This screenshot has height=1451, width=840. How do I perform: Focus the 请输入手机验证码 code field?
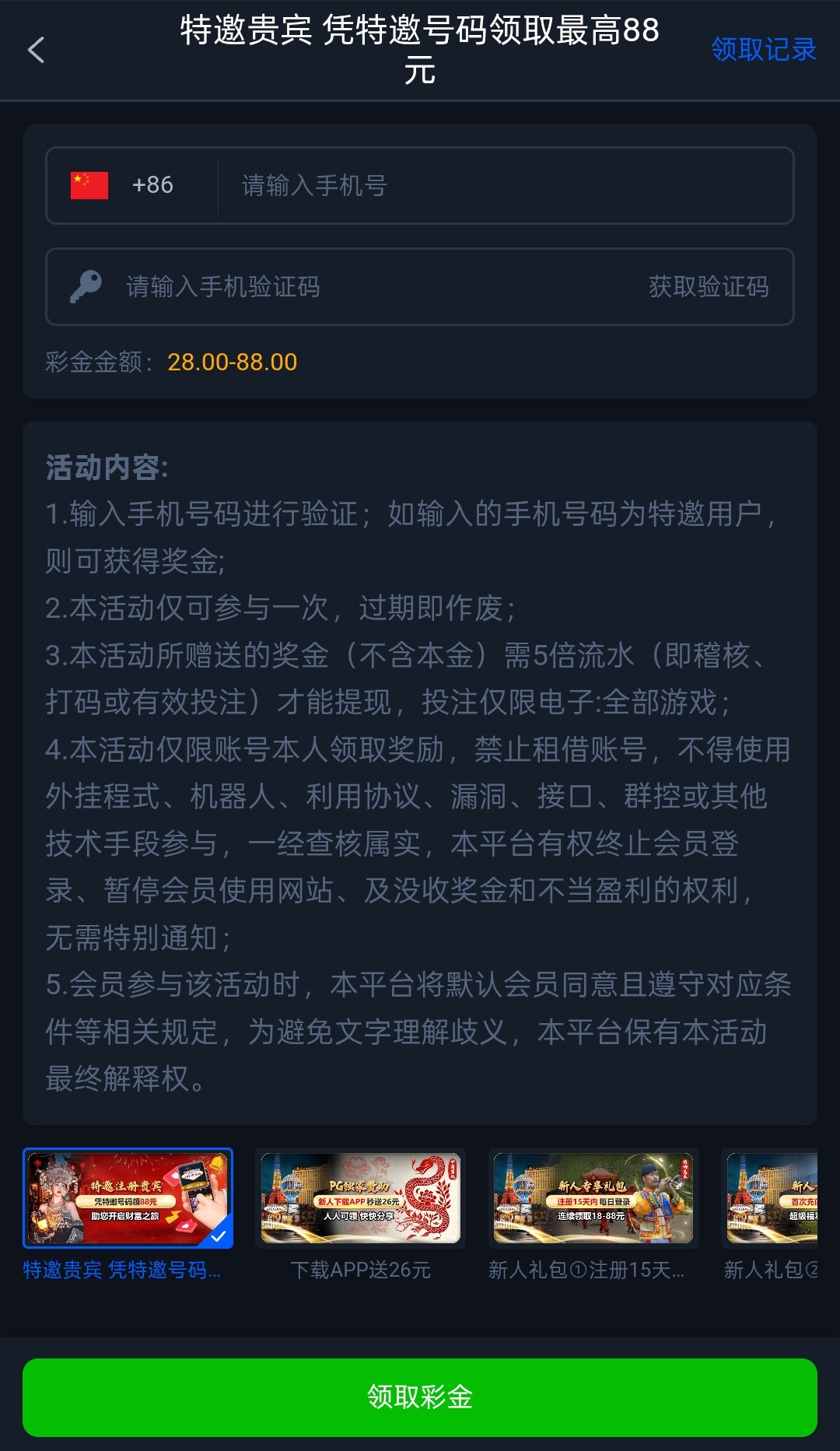click(350, 287)
